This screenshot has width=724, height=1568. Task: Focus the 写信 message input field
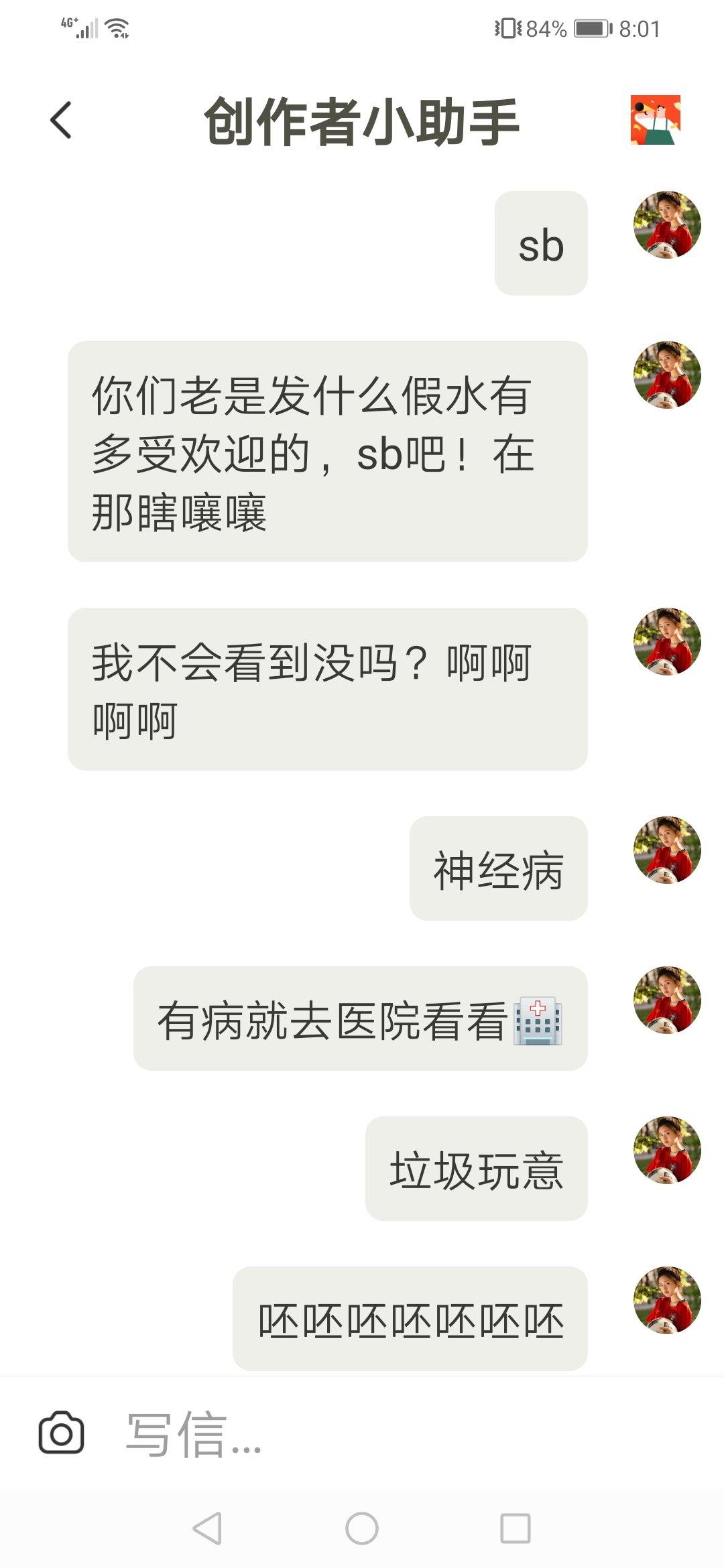[402, 1433]
